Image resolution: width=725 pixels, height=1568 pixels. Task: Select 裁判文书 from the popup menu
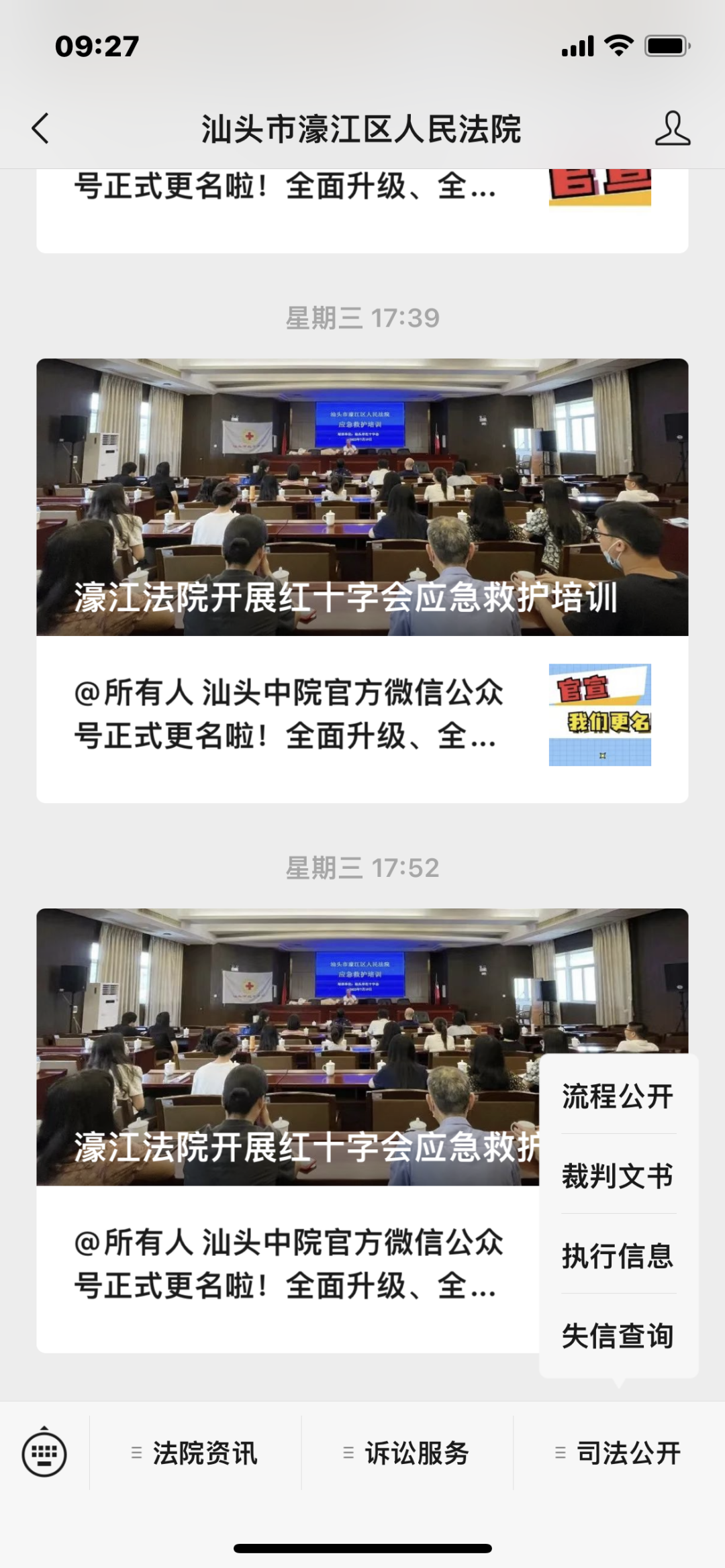(618, 1176)
